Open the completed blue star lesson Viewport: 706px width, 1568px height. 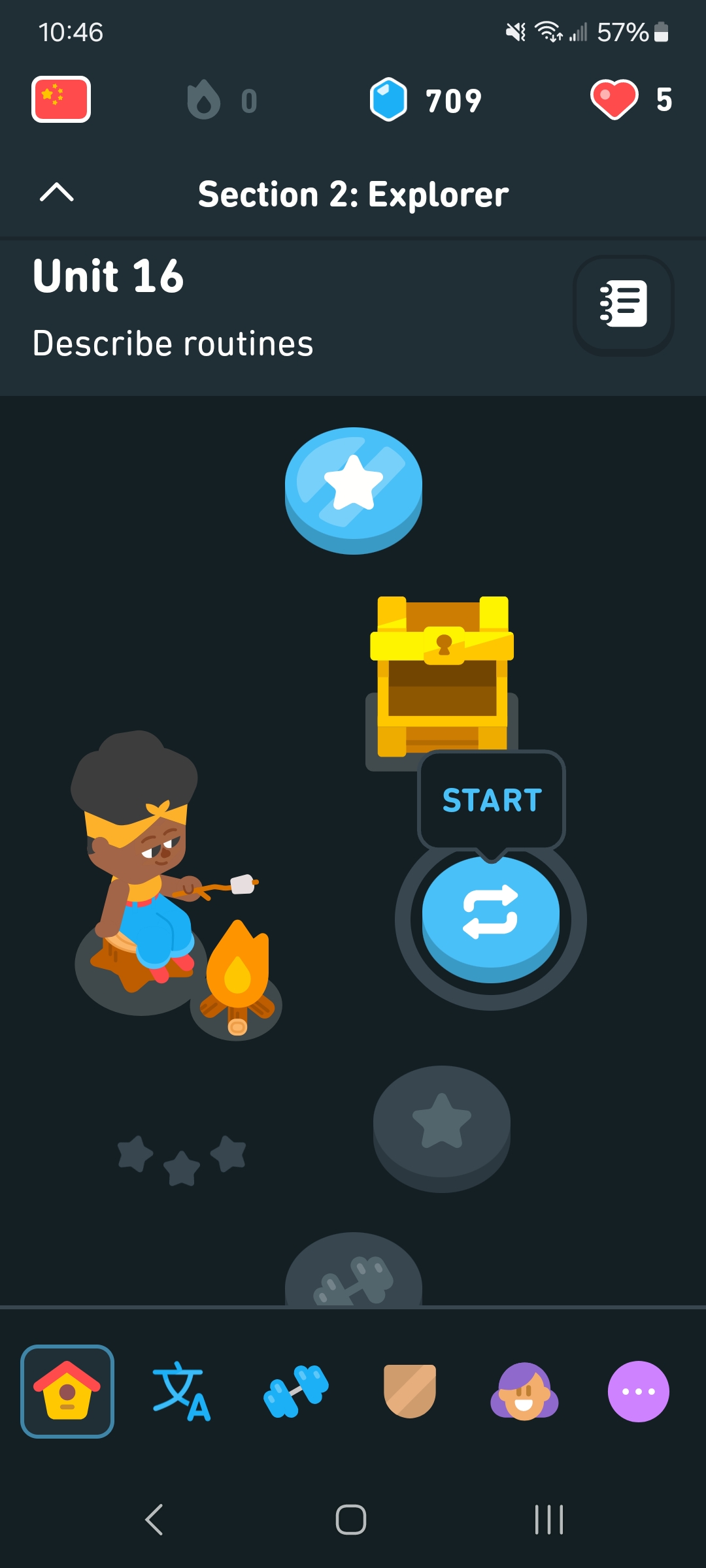(354, 487)
